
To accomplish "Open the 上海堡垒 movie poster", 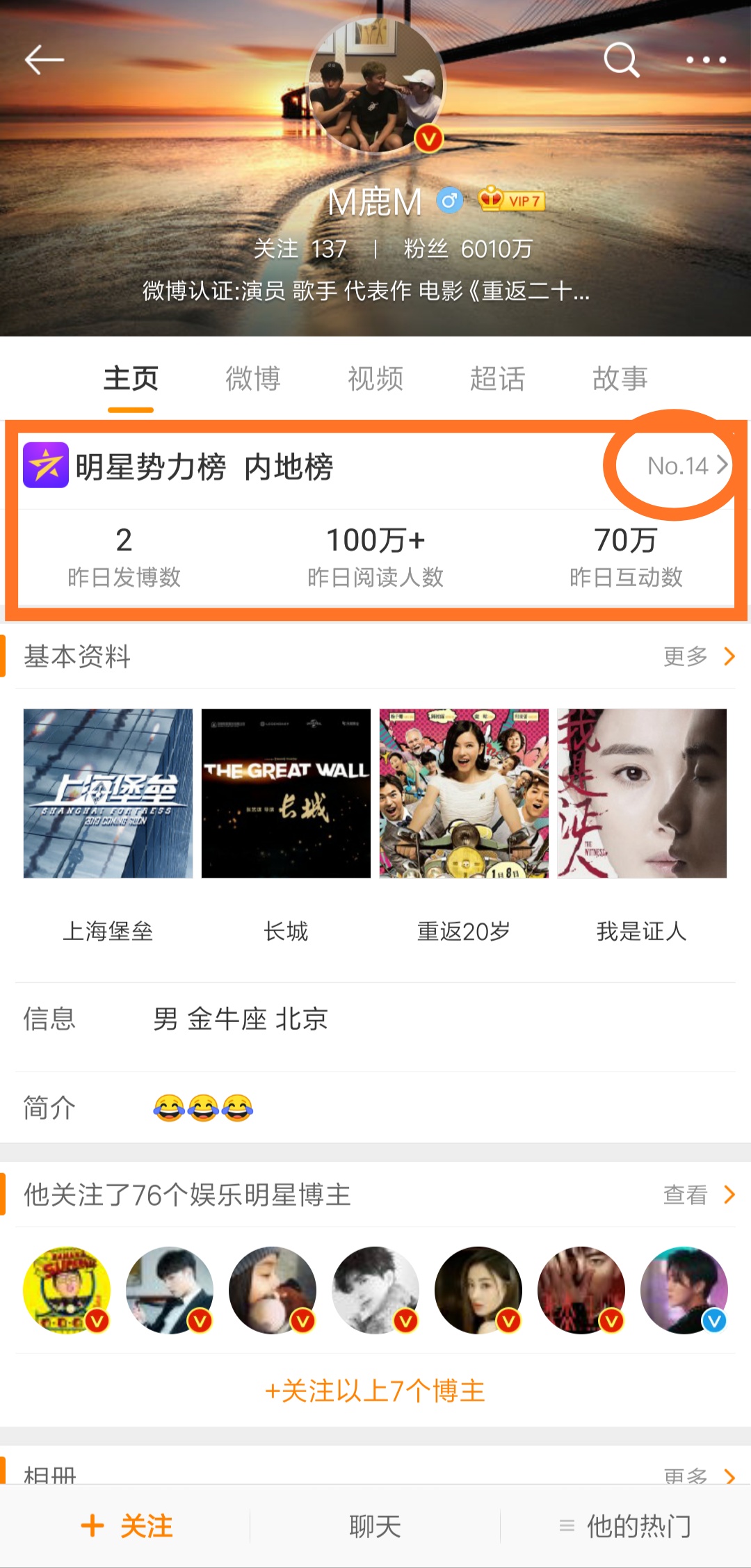I will 108,793.
